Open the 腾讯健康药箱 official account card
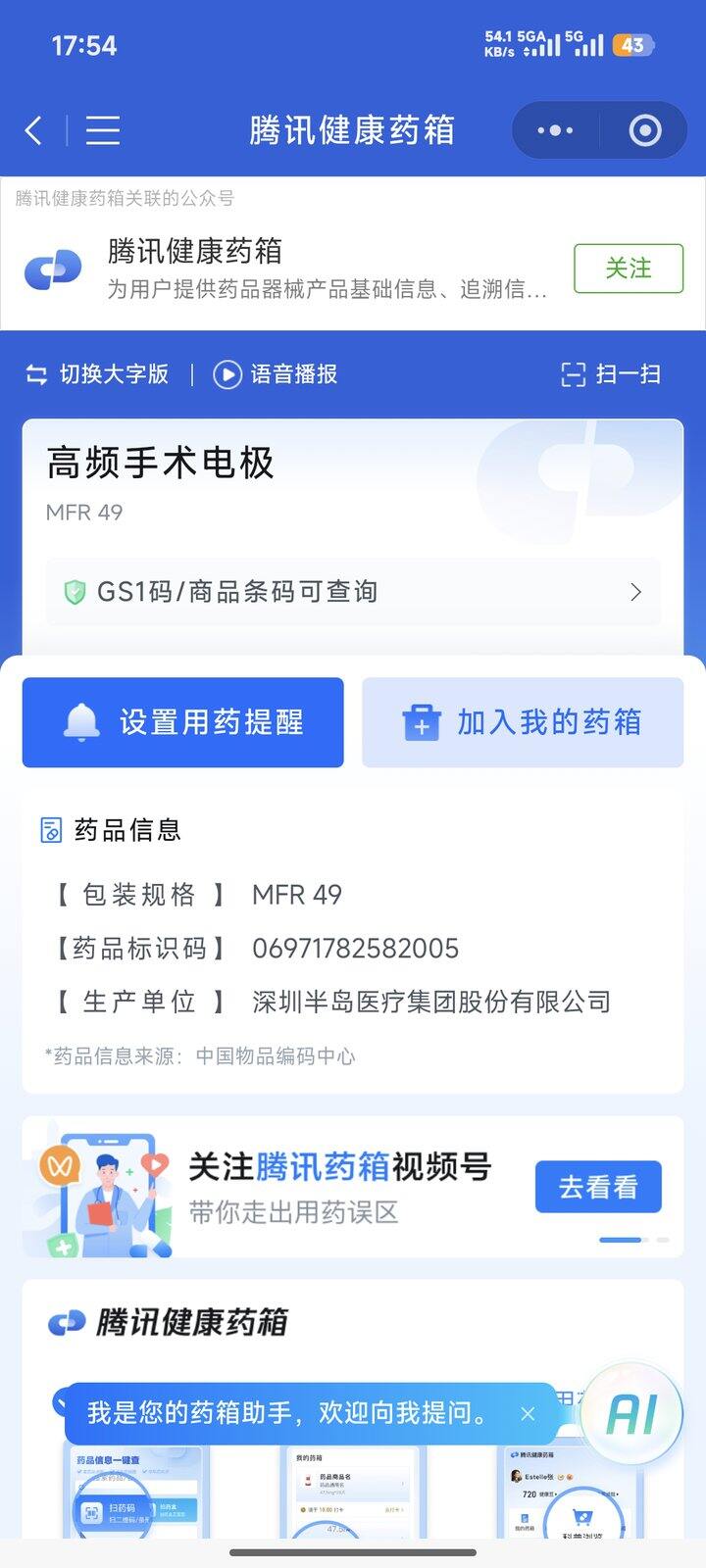This screenshot has height=1568, width=706. (x=294, y=269)
